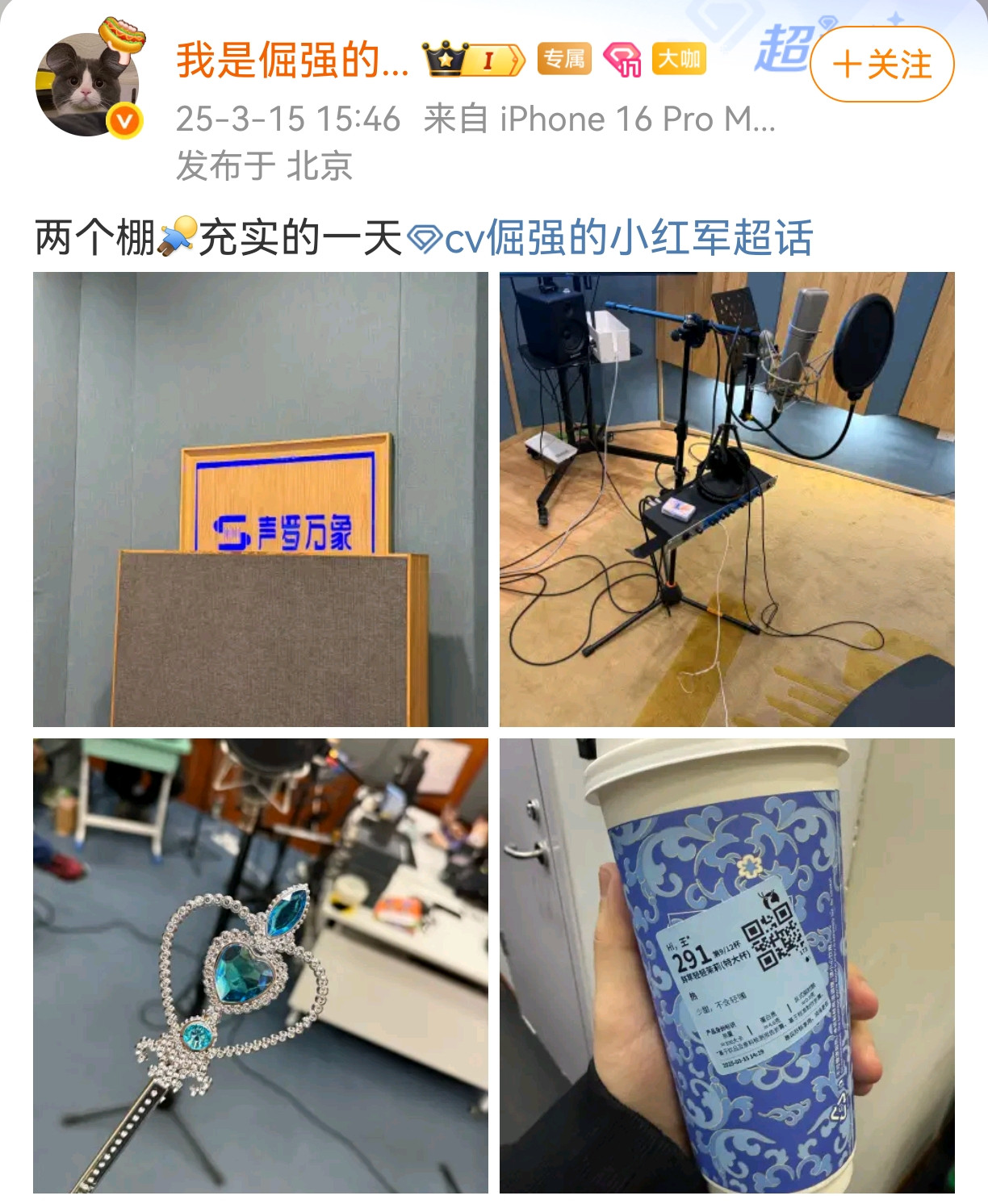View the 声号万象 studio sign photo
988x1204 pixels.
pos(260,499)
